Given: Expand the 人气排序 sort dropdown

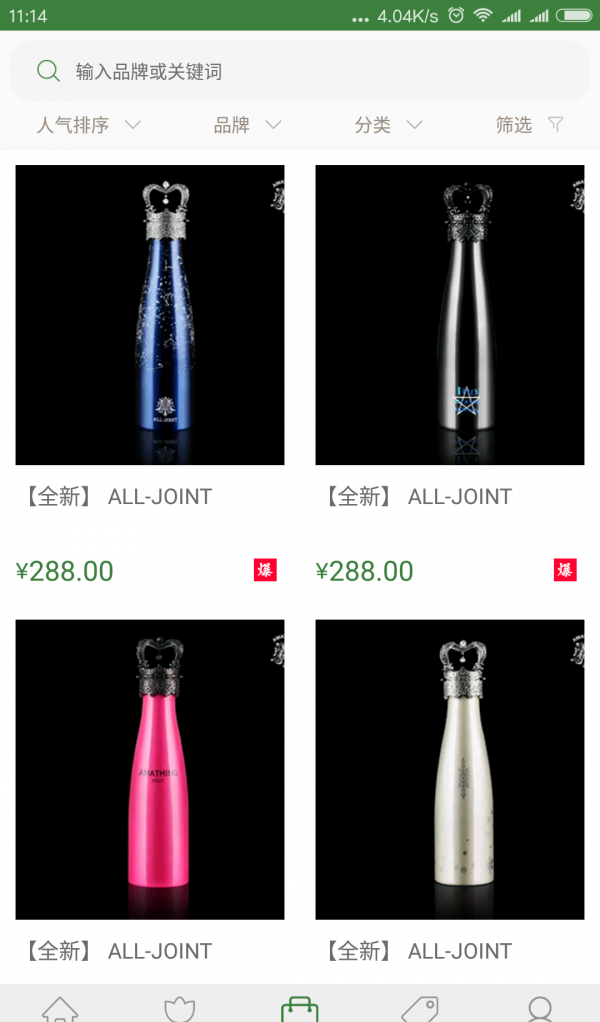Looking at the screenshot, I should pyautogui.click(x=88, y=125).
